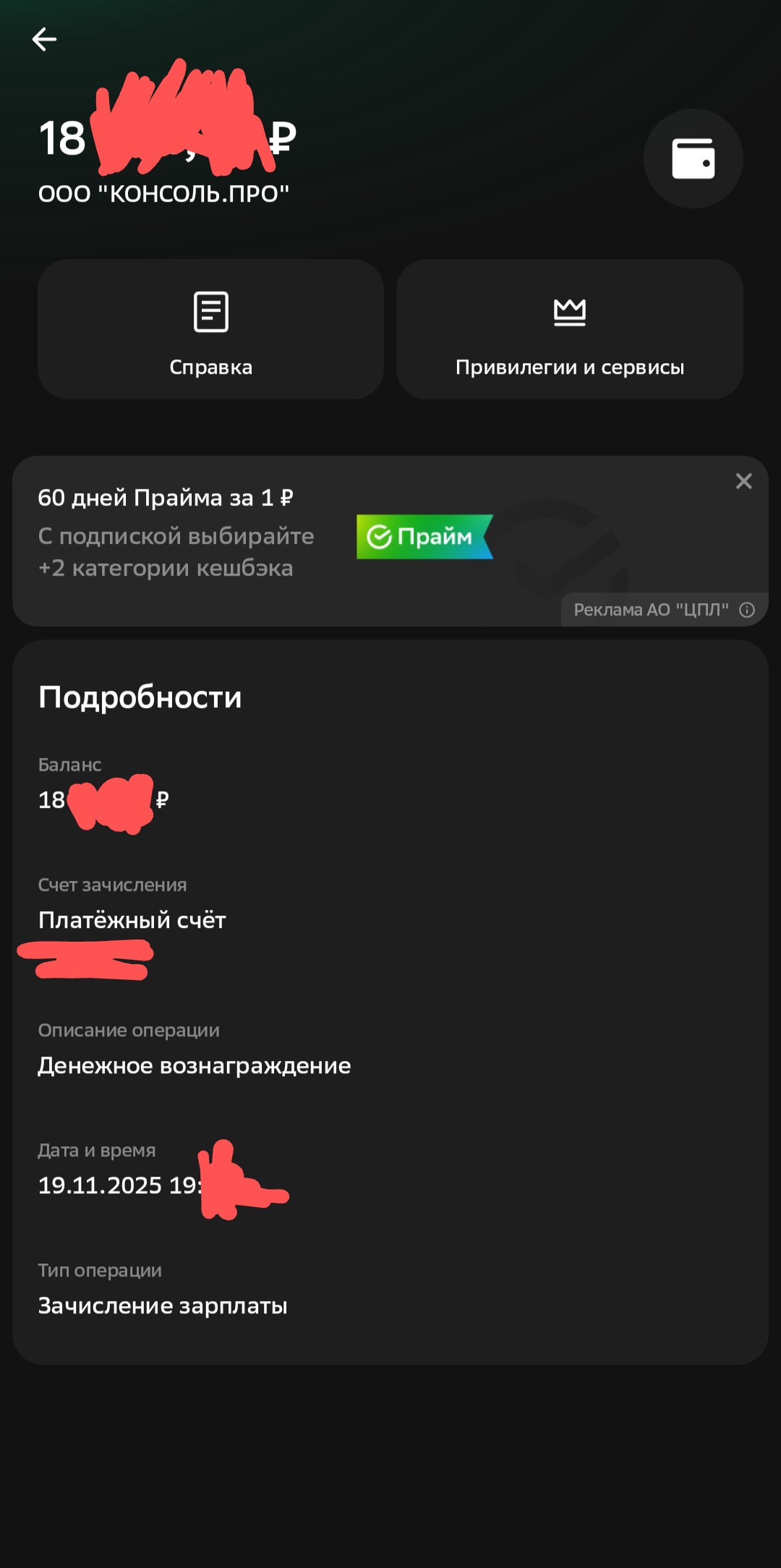Dismiss the Прайм promo banner
This screenshot has height=1568, width=781.
pos(743,482)
